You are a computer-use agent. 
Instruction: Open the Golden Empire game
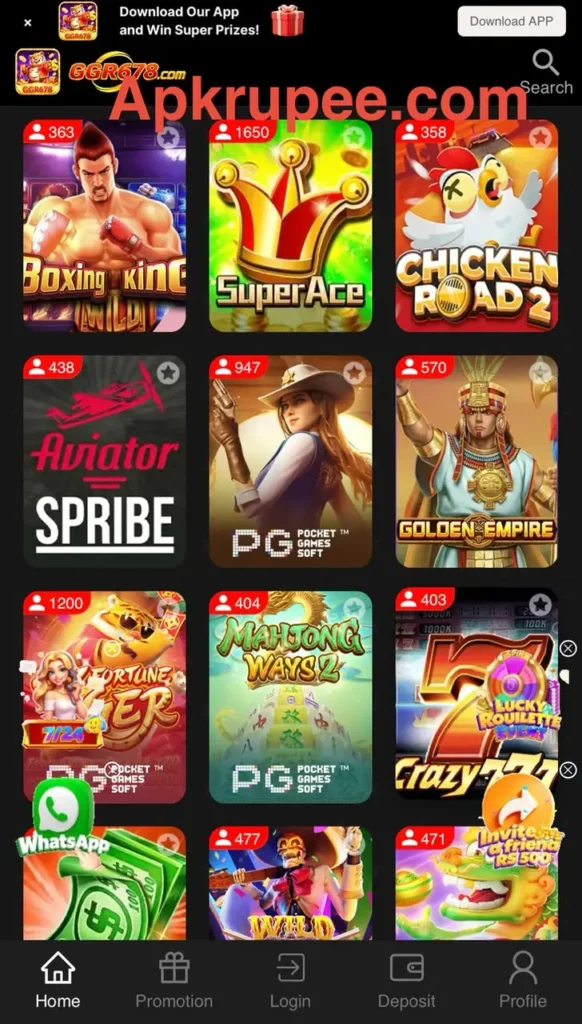click(477, 461)
